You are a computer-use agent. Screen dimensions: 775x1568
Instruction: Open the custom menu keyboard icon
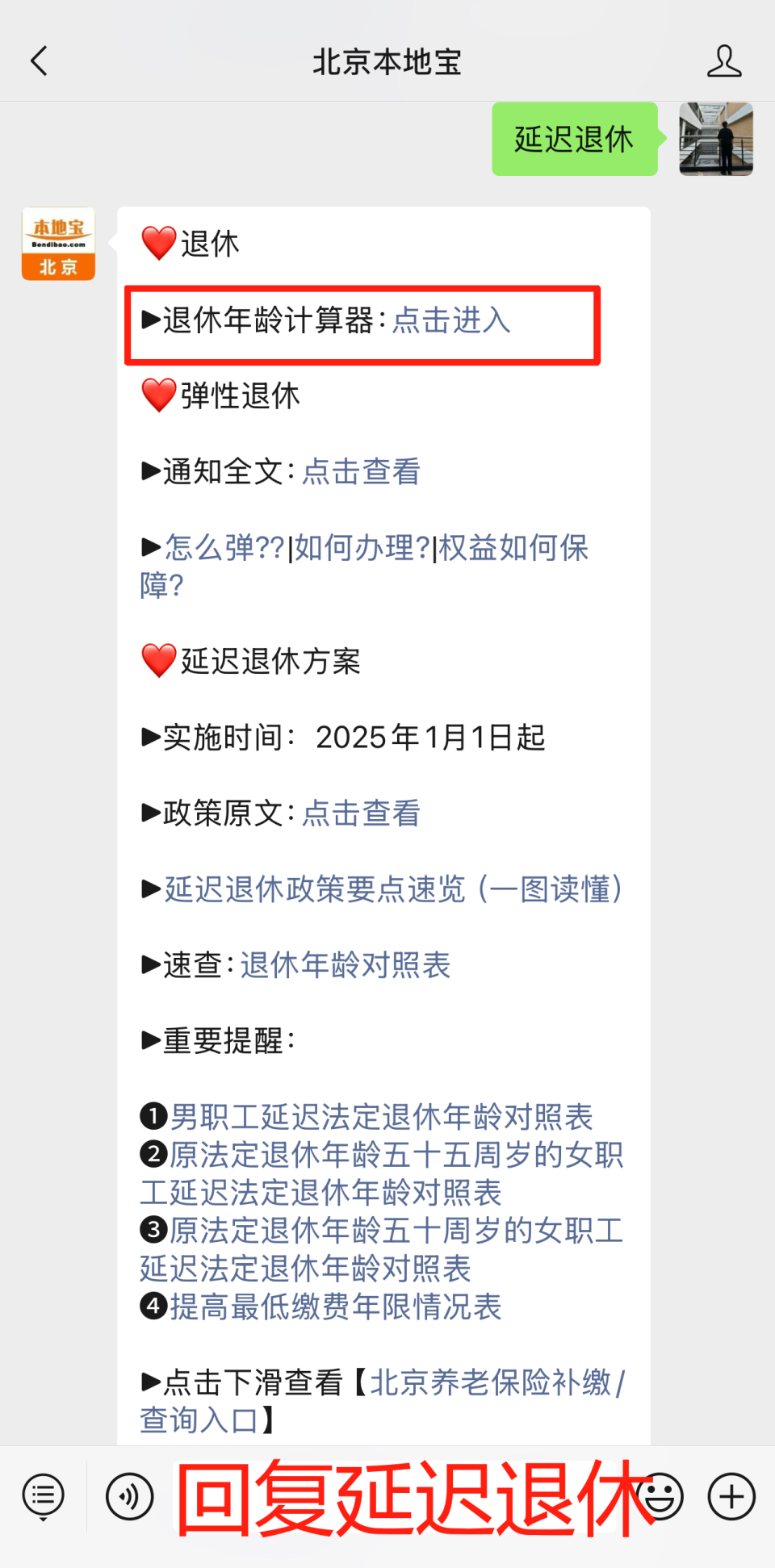(42, 1495)
